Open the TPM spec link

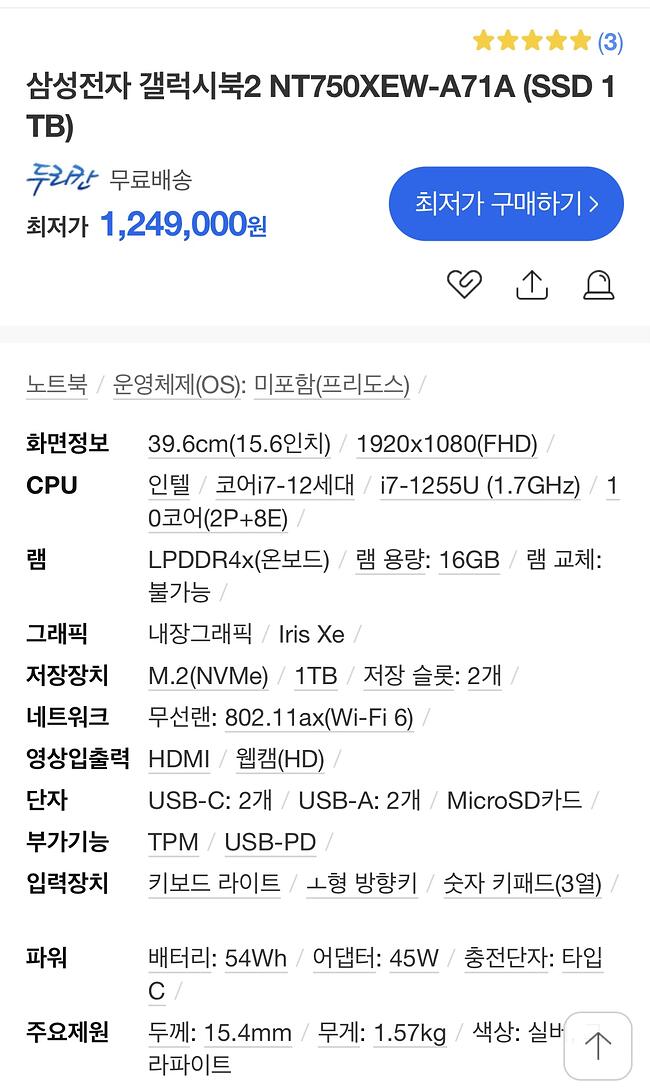173,842
